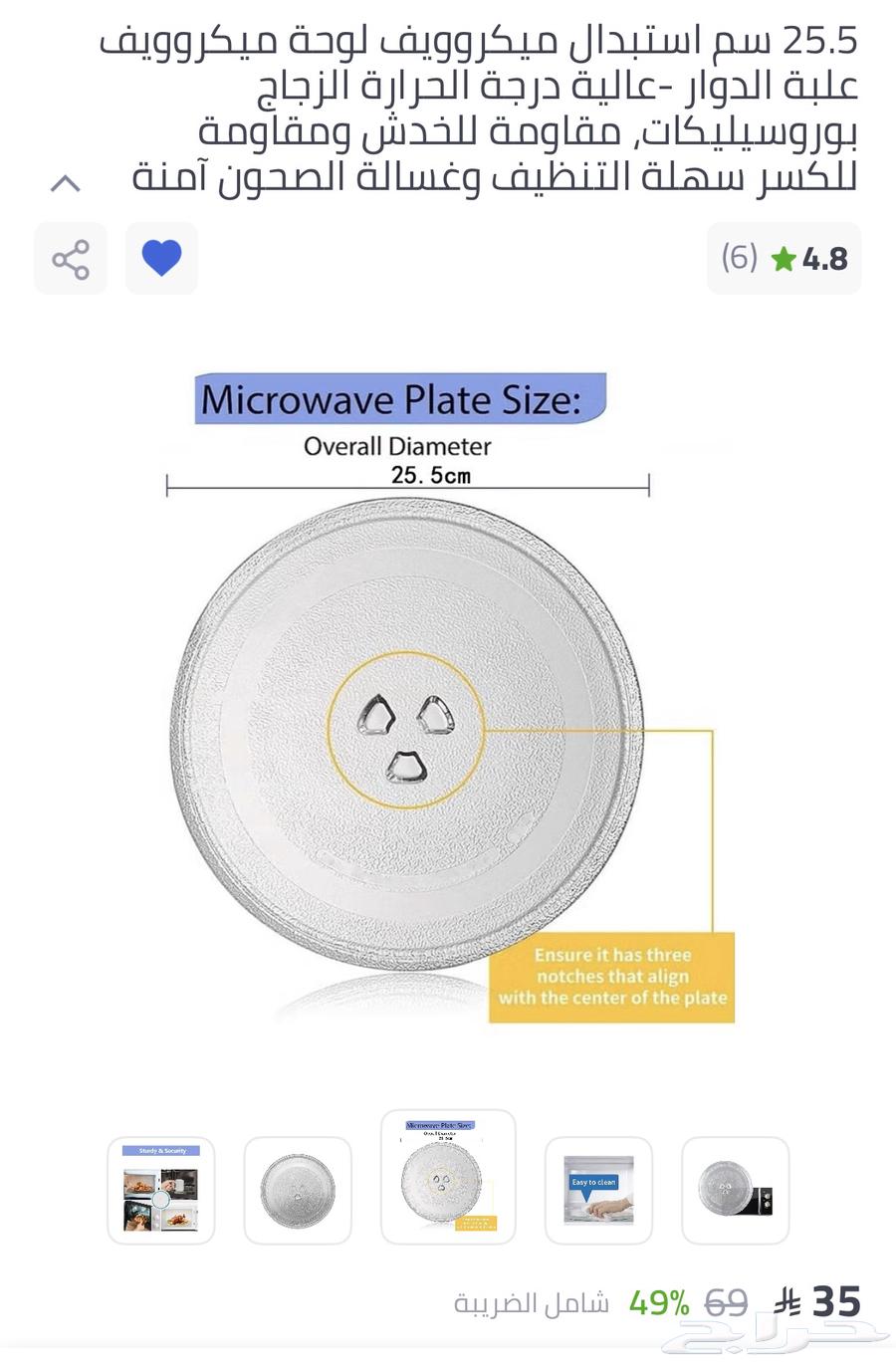Share this microwave plate product
This screenshot has width=896, height=1367.
[71, 259]
